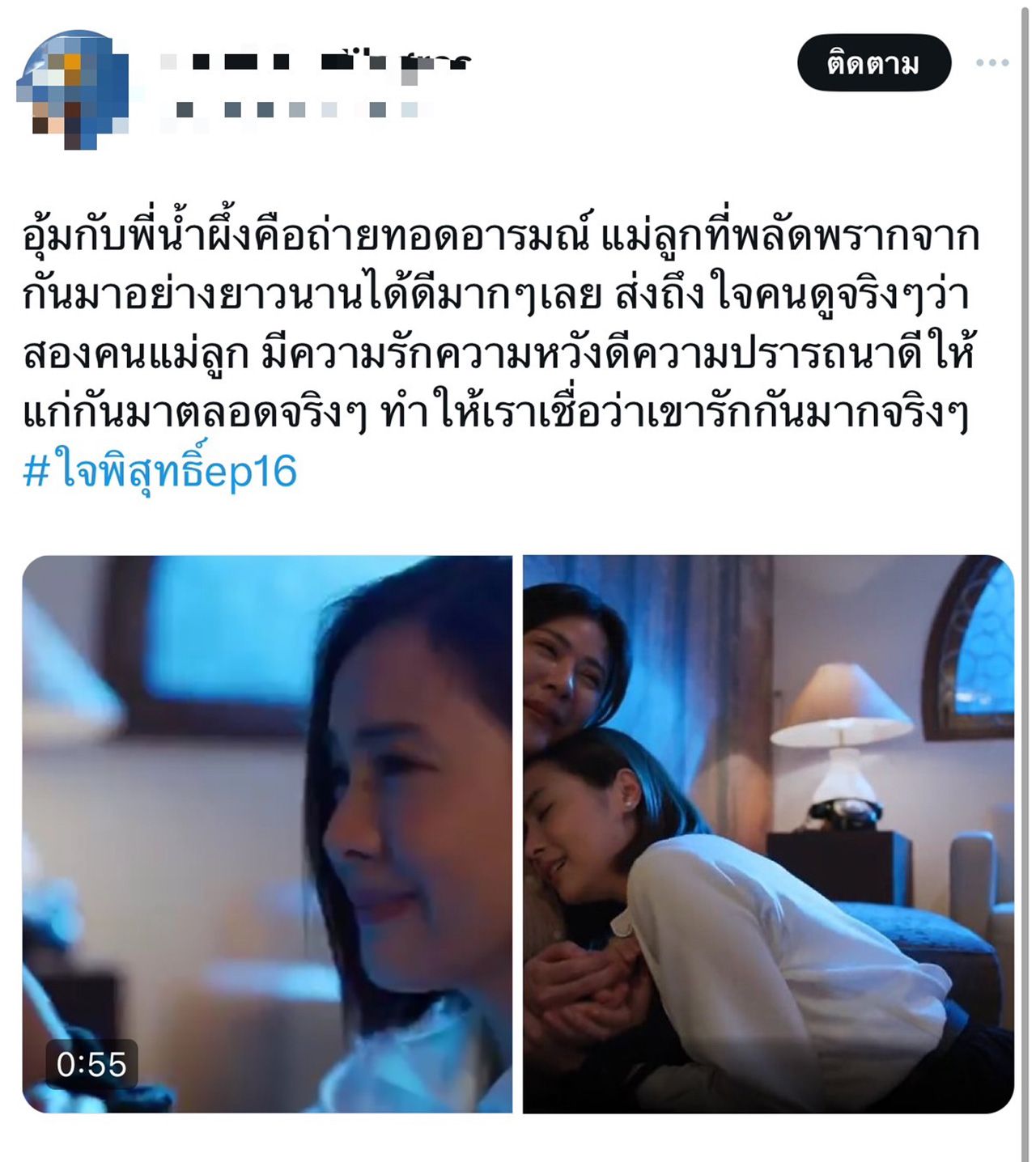Open the photo of mother and daughter hugging
Image resolution: width=1036 pixels, height=1162 pixels.
tap(767, 833)
